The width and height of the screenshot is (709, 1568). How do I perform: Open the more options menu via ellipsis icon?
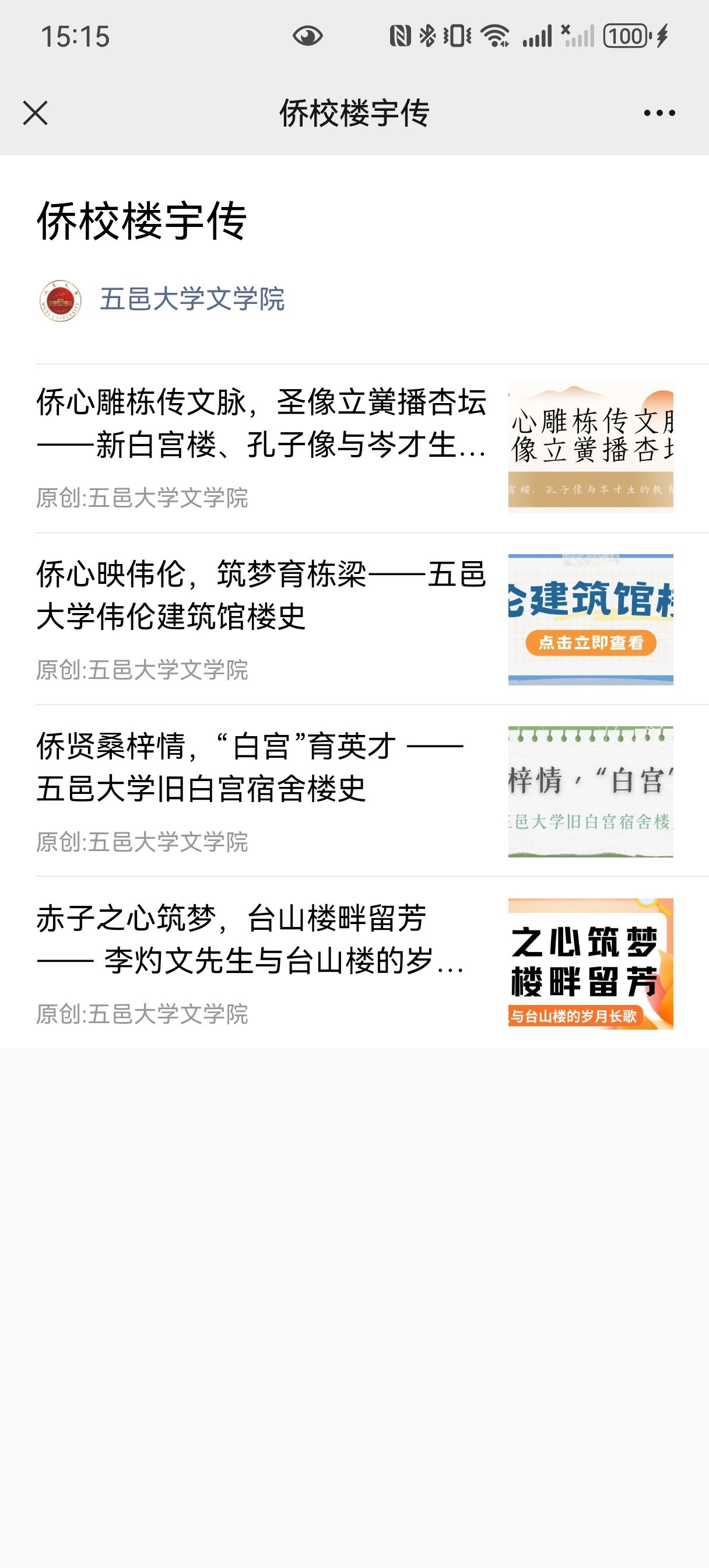660,112
